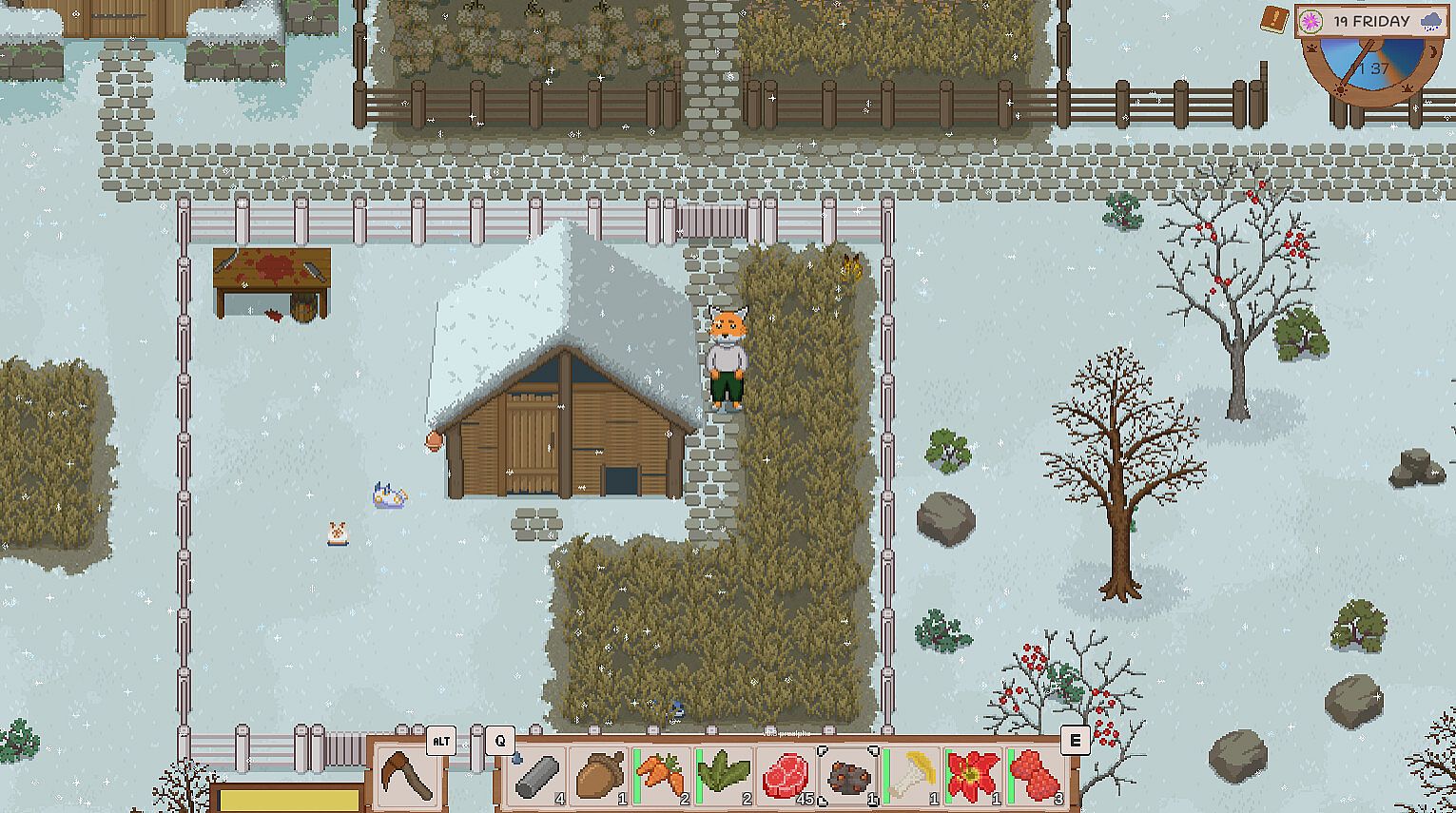Select the raw meat stack
This screenshot has width=1456, height=813.
784,775
